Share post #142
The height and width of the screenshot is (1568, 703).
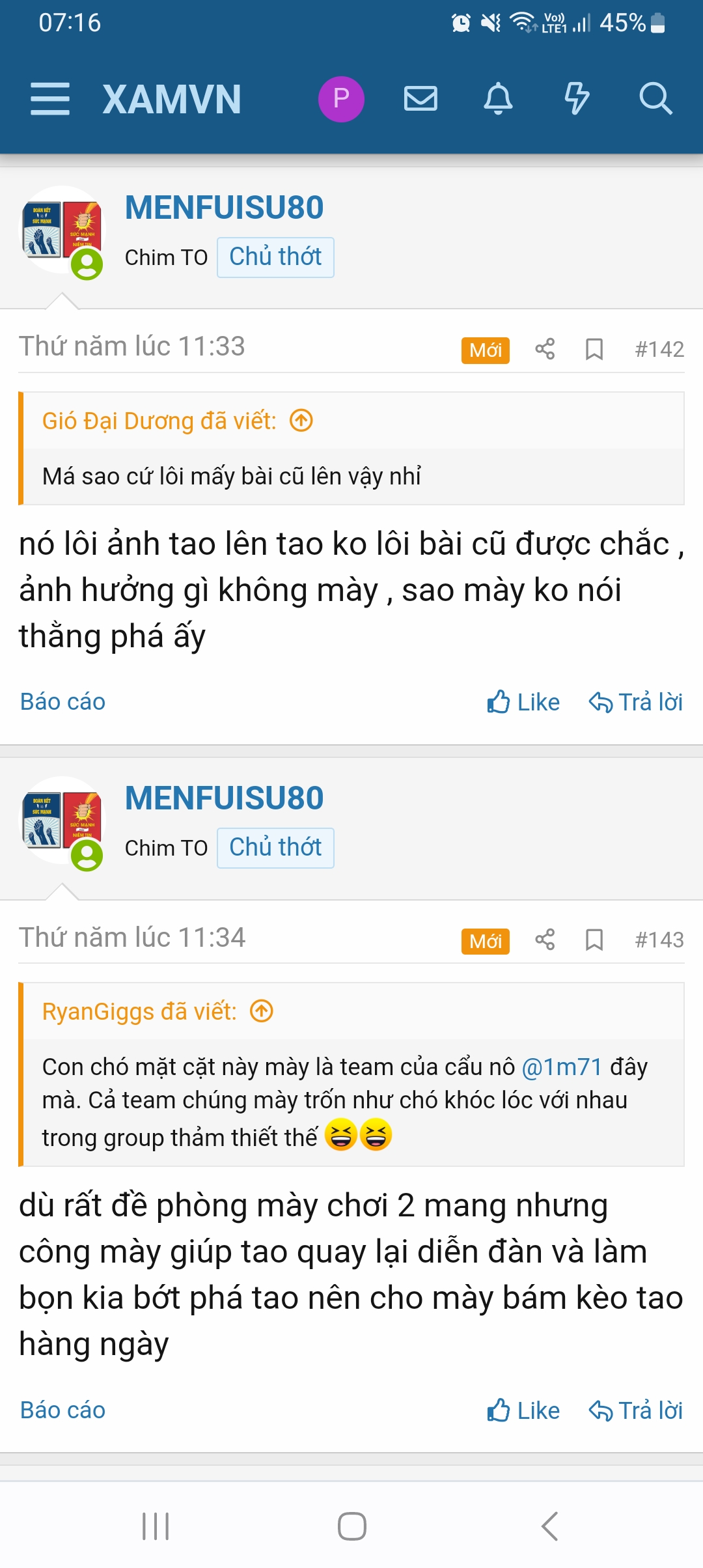click(545, 349)
